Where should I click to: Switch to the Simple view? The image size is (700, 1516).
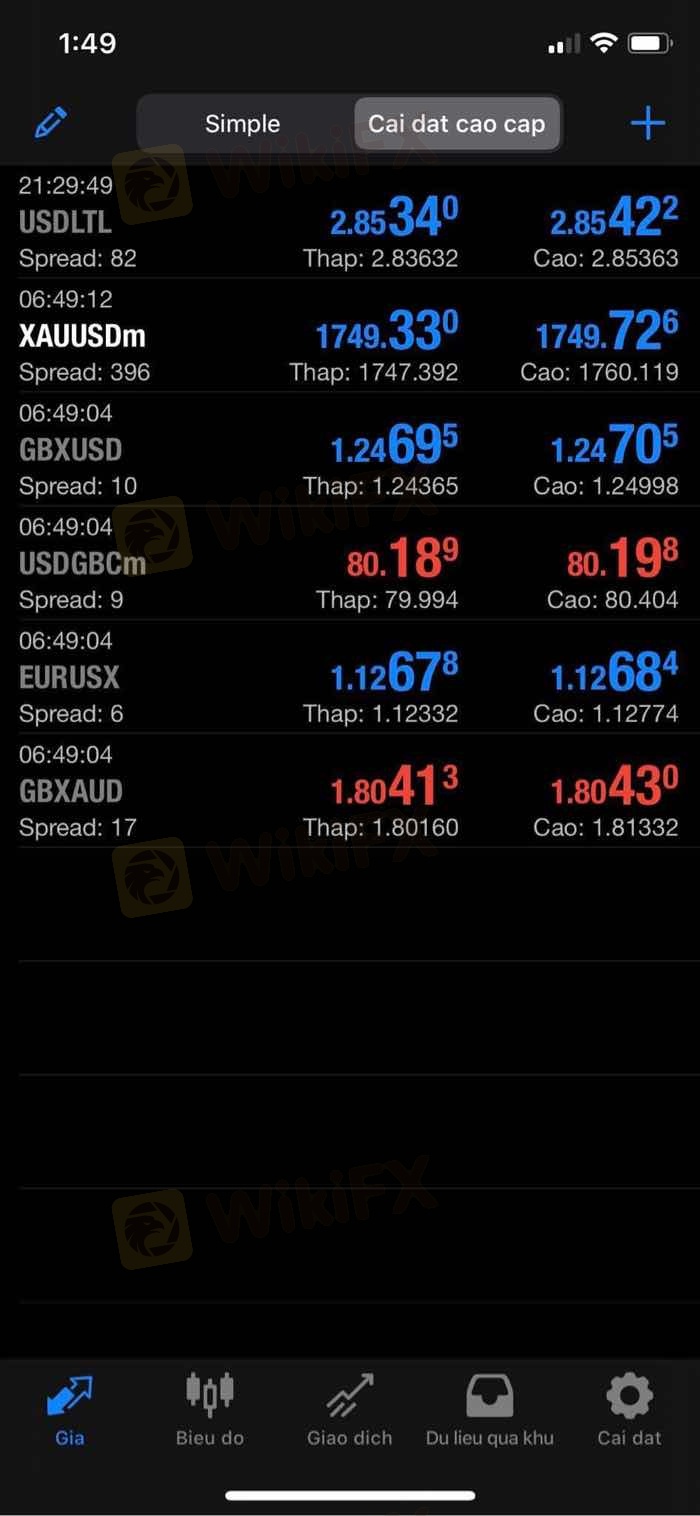[x=243, y=124]
